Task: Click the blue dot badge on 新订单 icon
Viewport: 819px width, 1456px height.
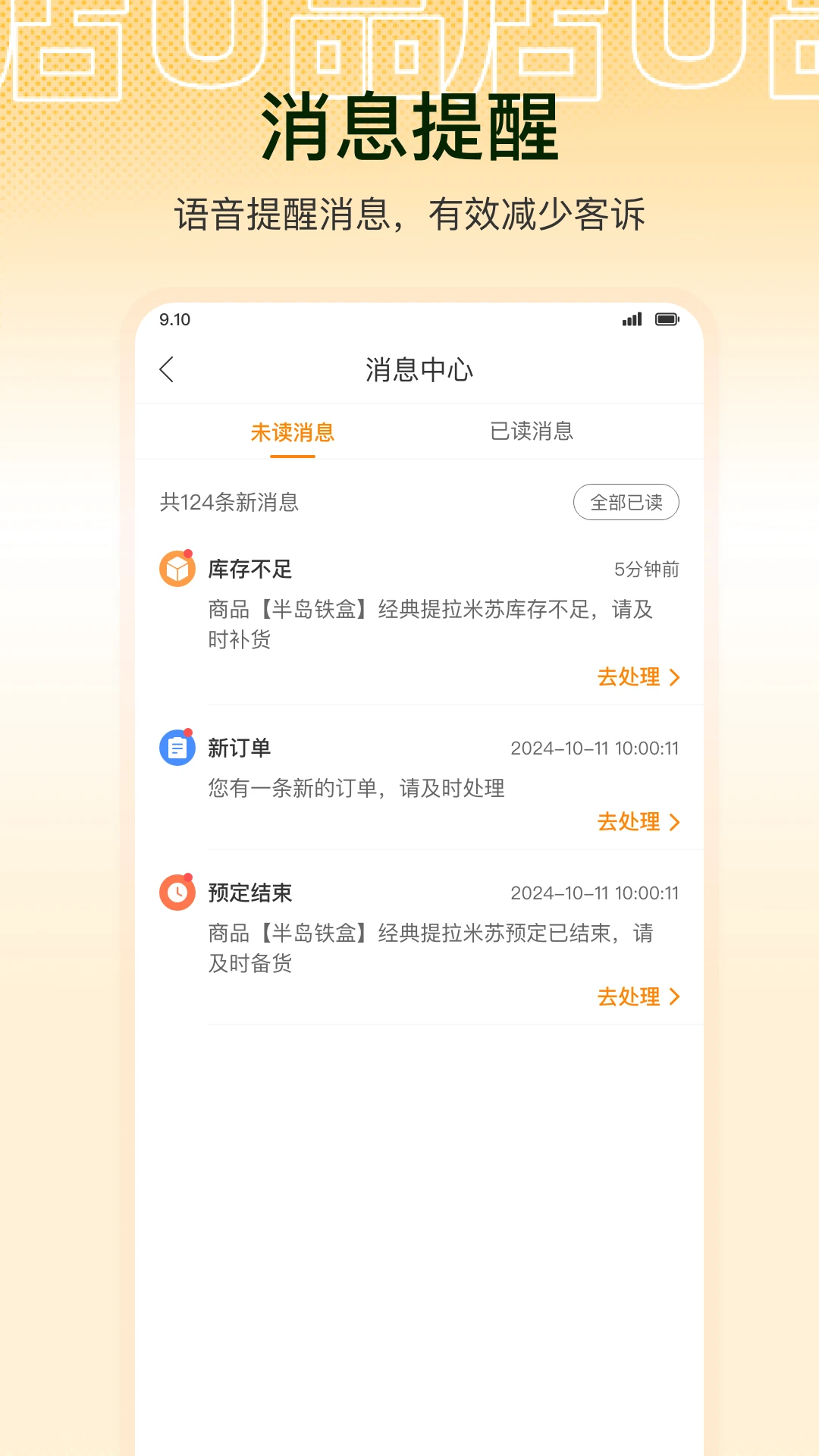Action: (190, 732)
